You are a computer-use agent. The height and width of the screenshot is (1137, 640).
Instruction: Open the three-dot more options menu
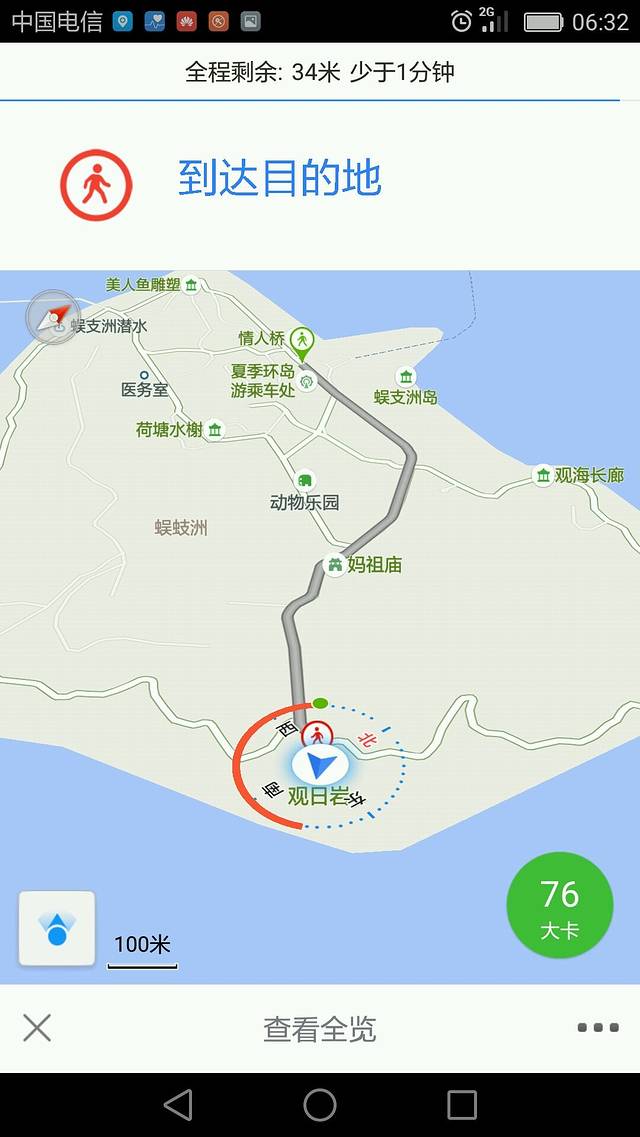point(598,1028)
